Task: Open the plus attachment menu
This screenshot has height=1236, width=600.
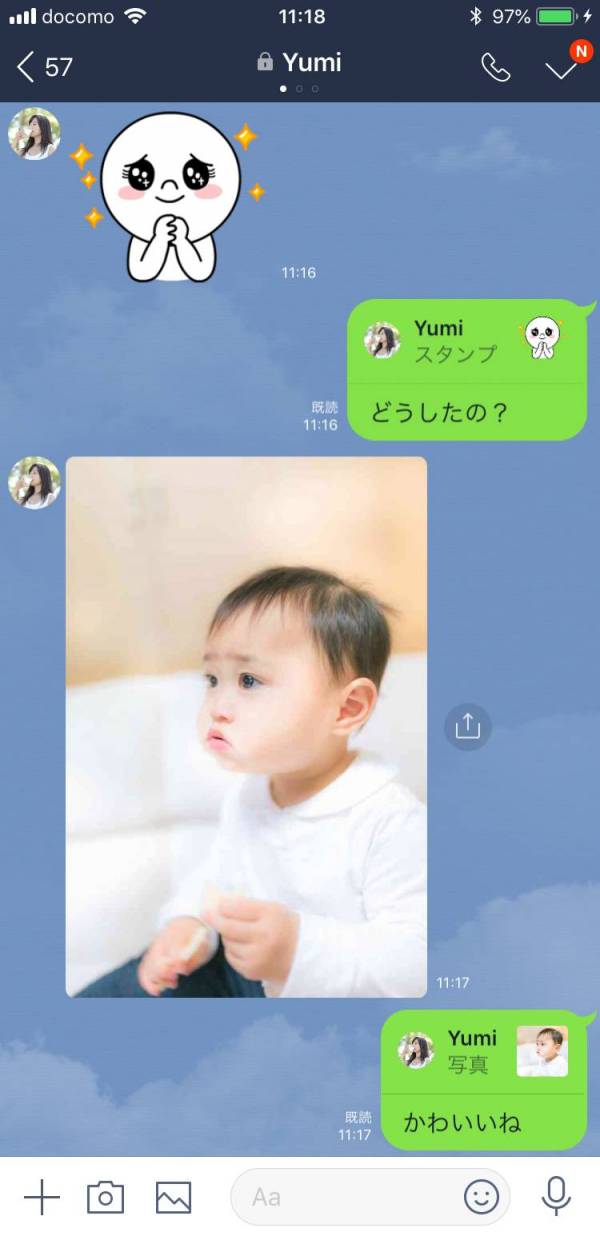Action: tap(41, 1197)
